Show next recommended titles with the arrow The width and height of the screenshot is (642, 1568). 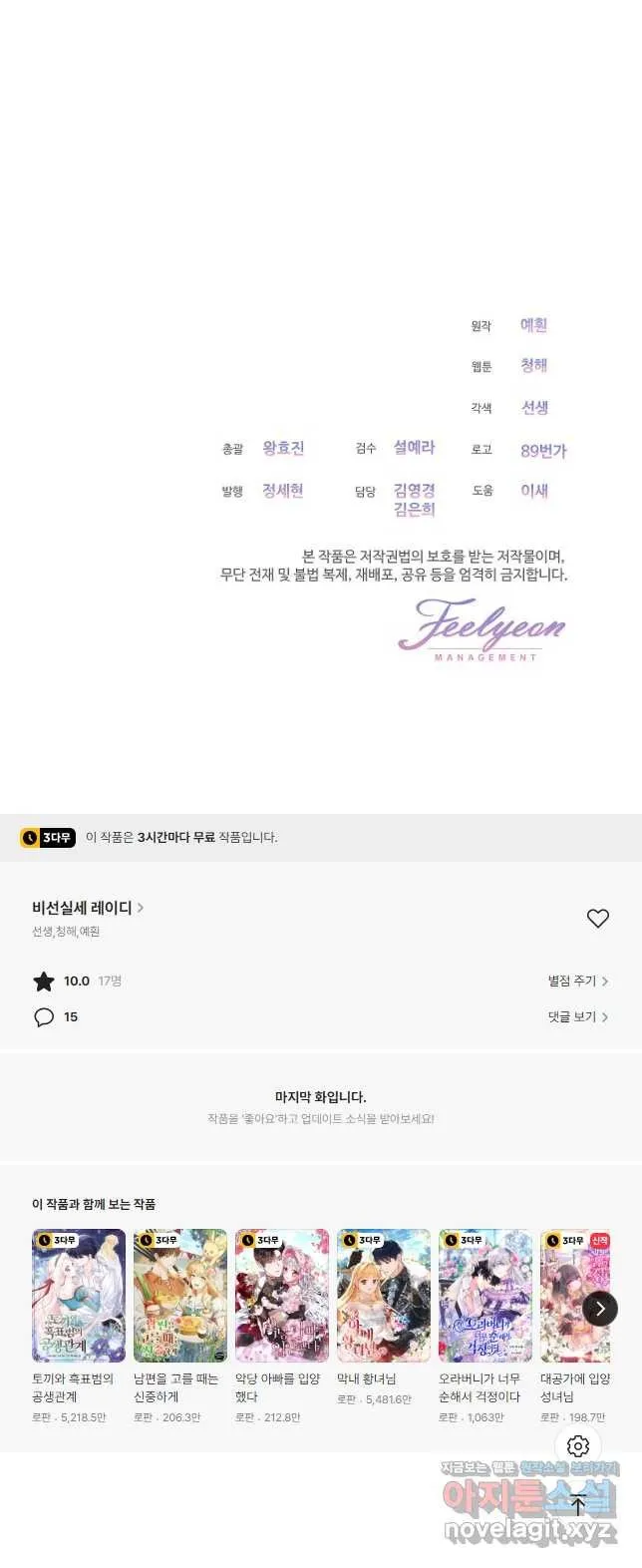(x=599, y=1309)
